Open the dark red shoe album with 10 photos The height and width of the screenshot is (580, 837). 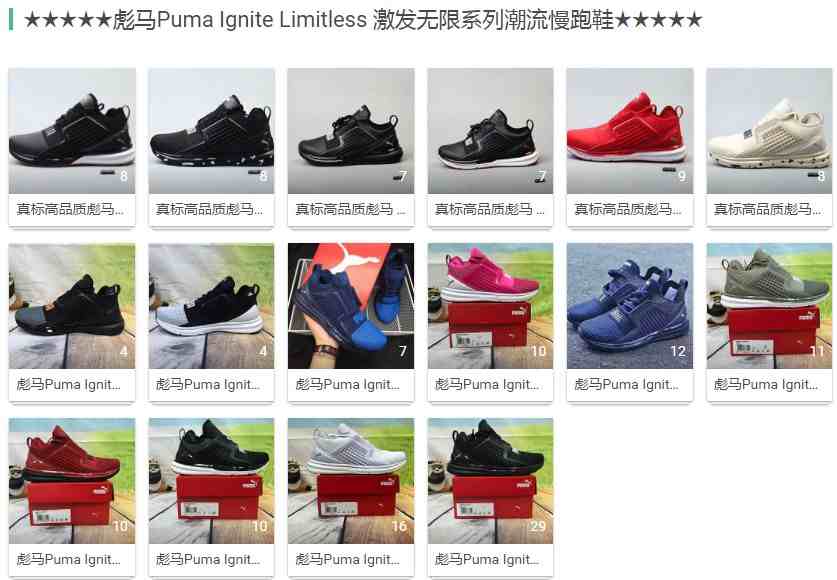72,481
